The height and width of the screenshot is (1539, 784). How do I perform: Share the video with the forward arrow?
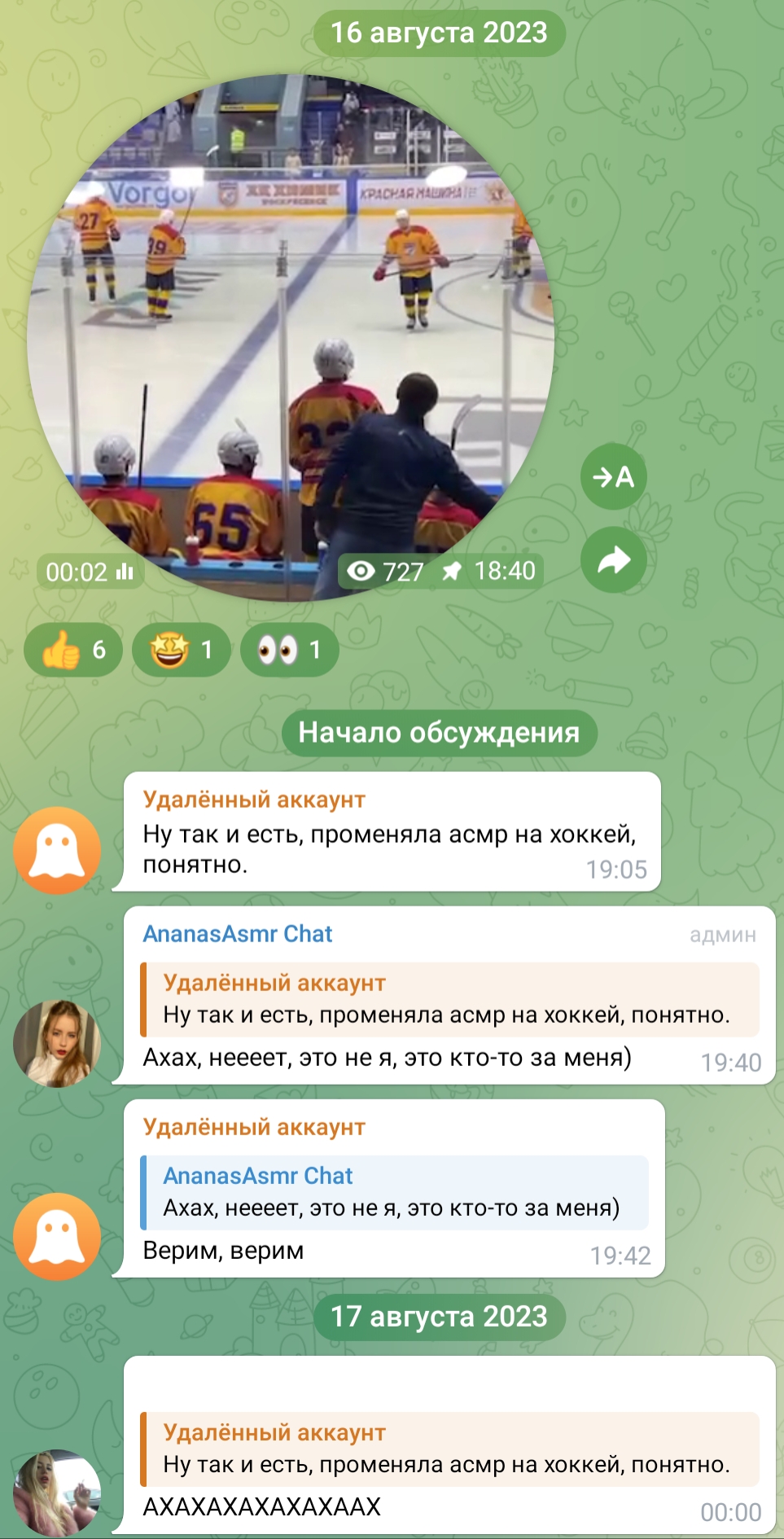[x=614, y=560]
